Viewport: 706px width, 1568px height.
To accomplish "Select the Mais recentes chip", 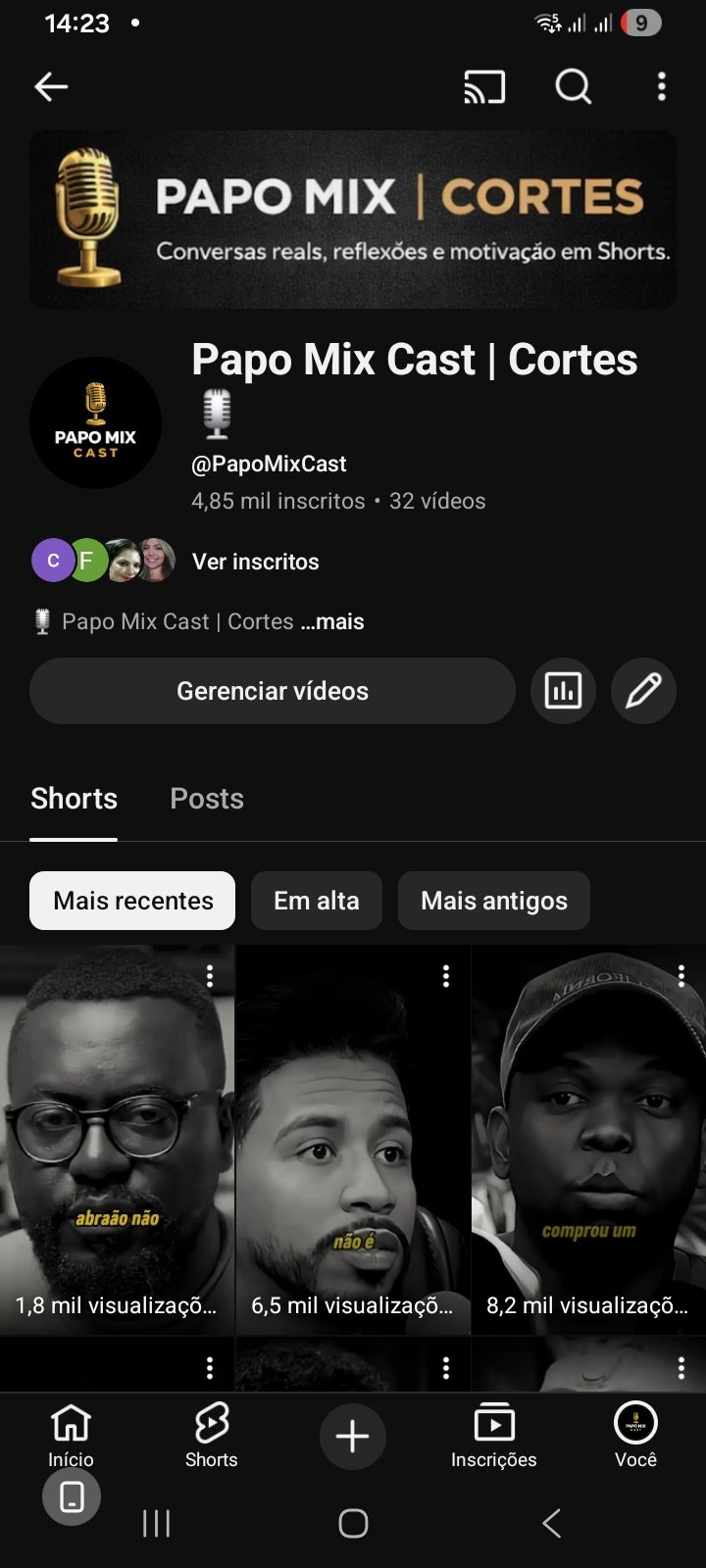I will click(132, 901).
